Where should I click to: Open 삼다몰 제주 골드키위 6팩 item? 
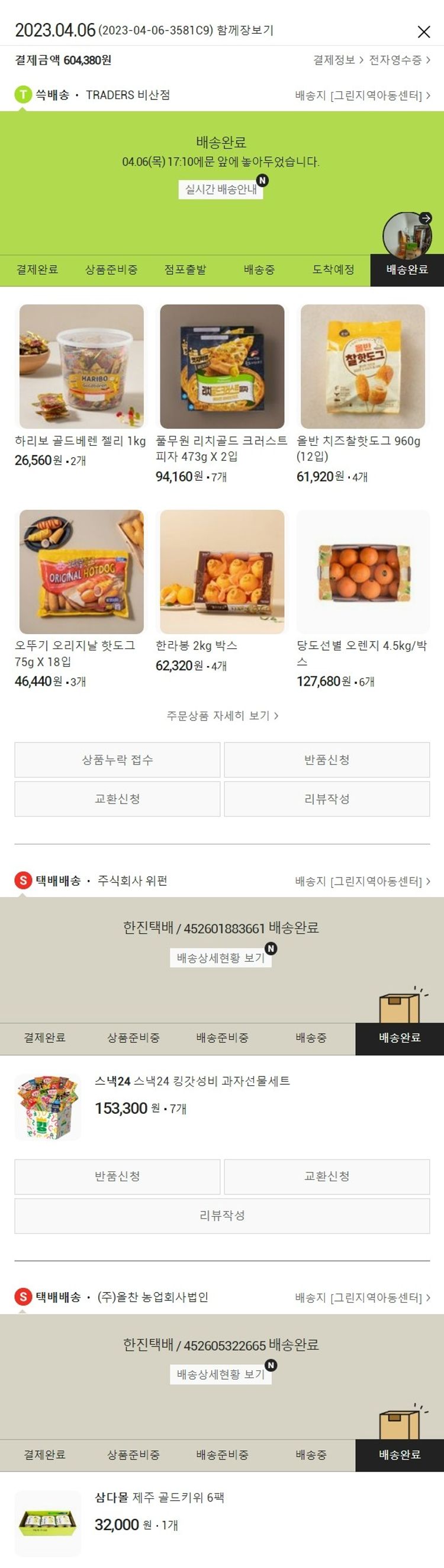[x=159, y=1498]
